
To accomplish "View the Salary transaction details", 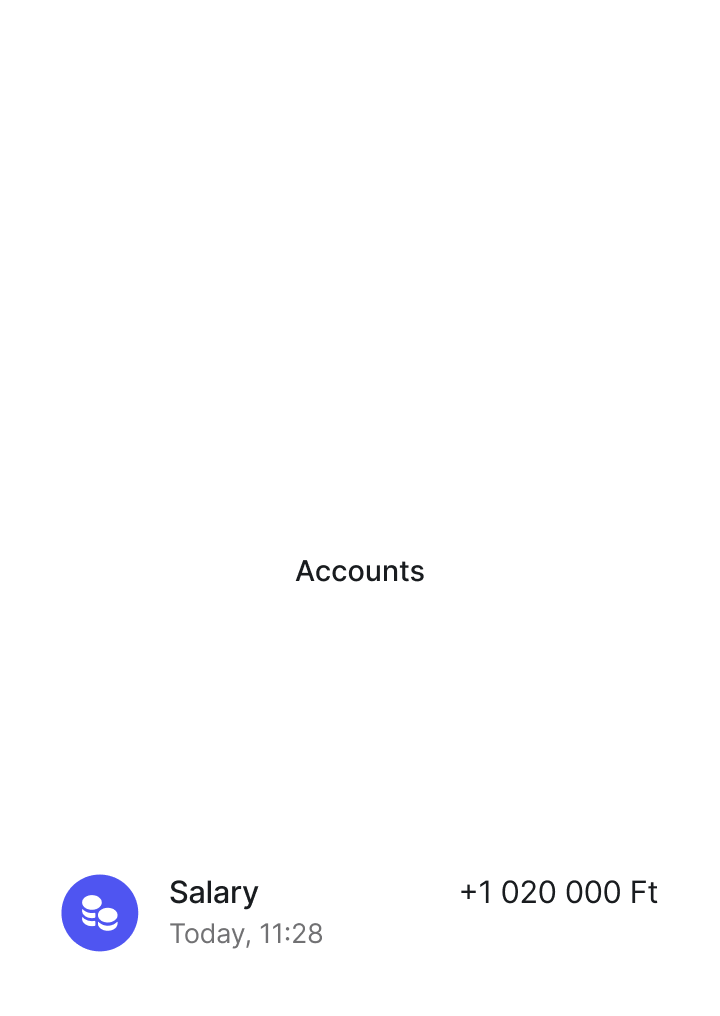I will click(x=360, y=912).
